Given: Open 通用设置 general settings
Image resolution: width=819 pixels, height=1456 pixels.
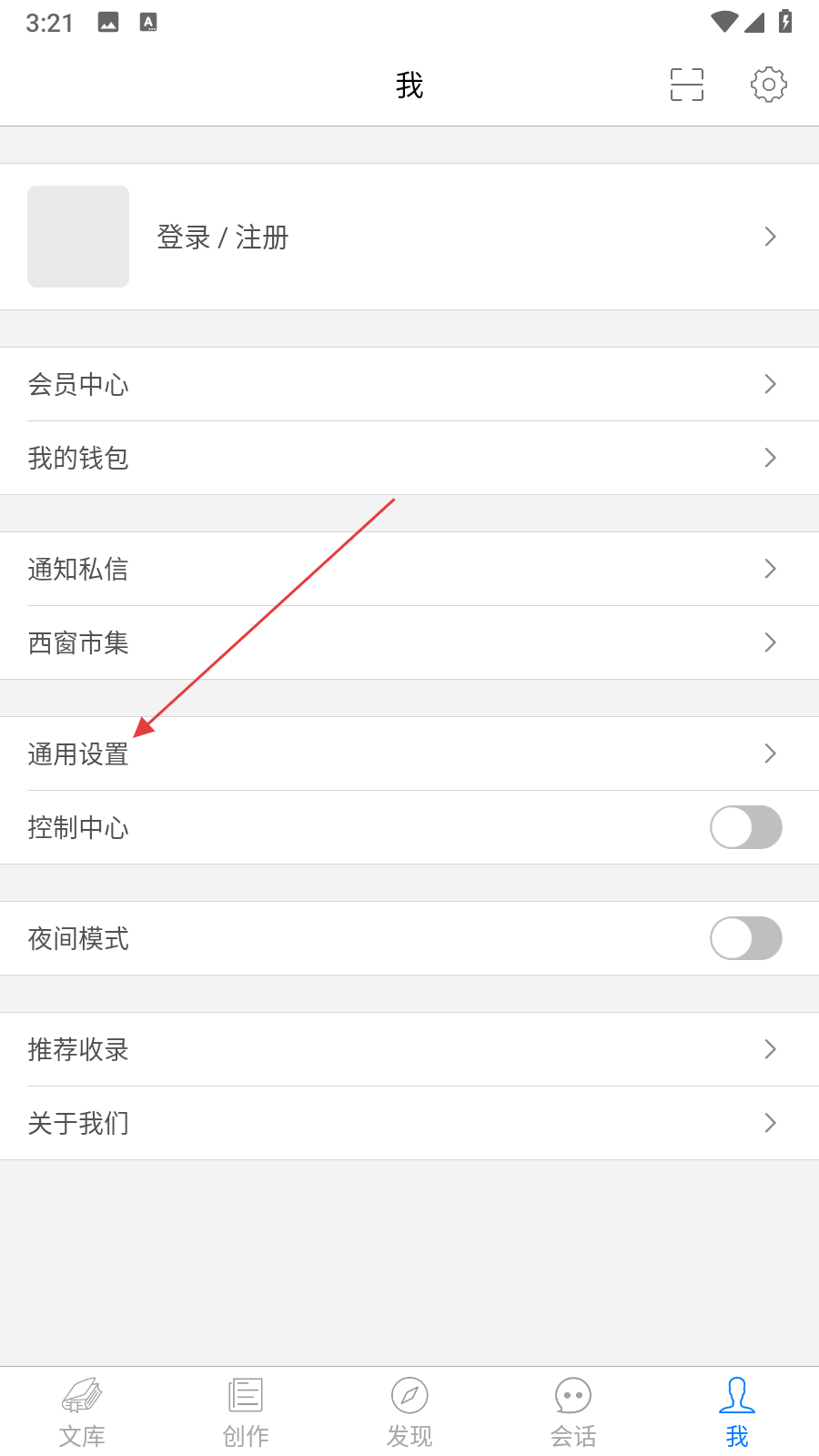Looking at the screenshot, I should tap(409, 753).
